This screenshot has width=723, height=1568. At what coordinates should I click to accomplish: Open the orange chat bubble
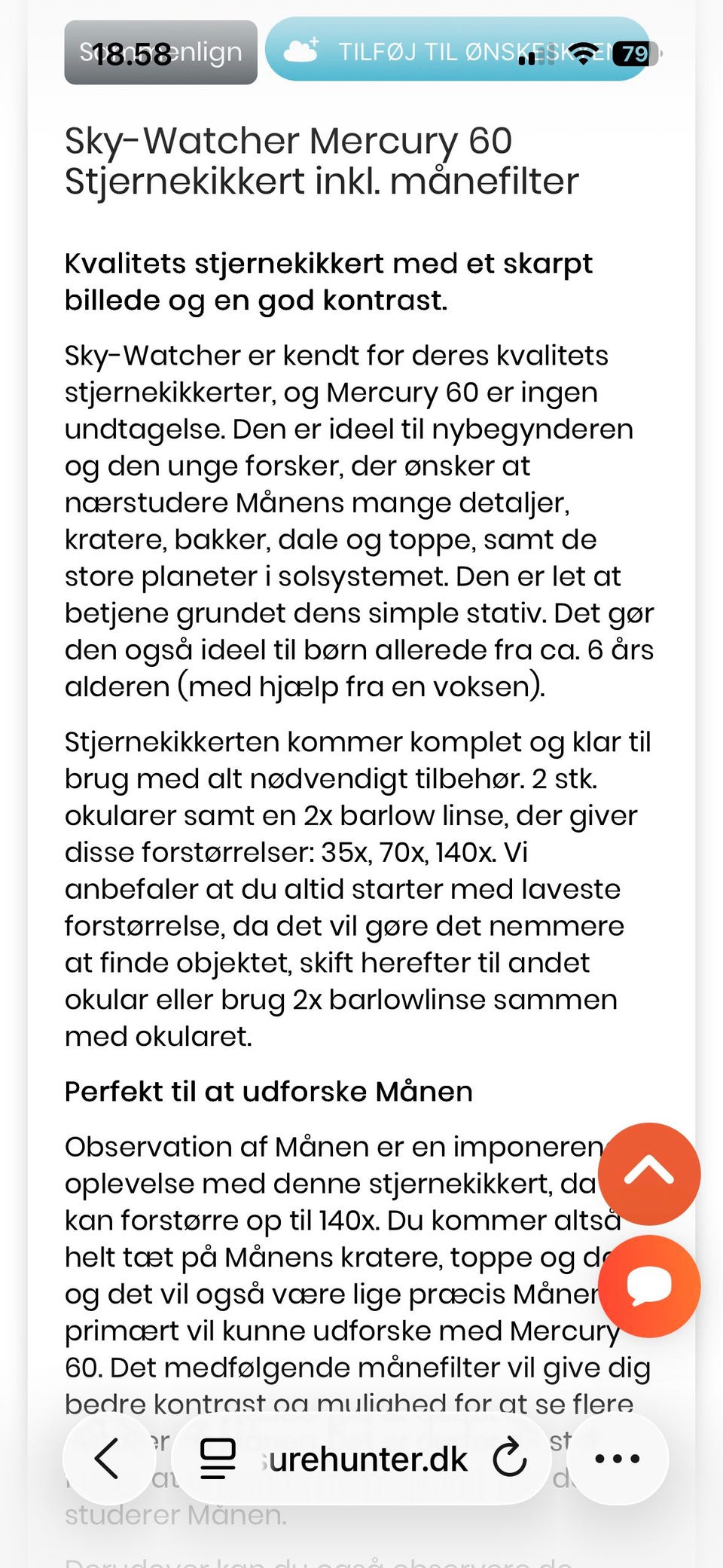pos(649,1286)
